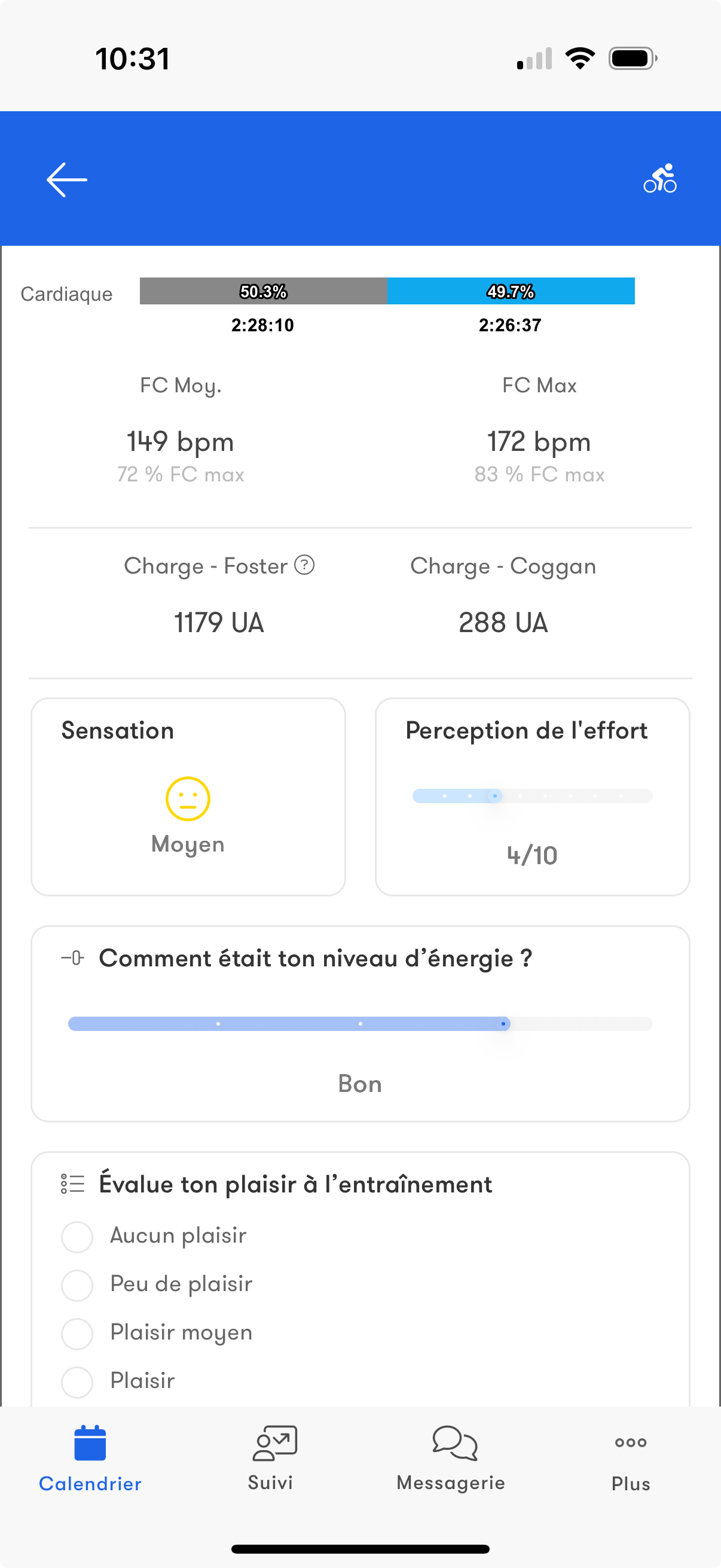Adjust the Perception de l'effort slider
Viewport: 721px width, 1568px height.
[x=494, y=796]
